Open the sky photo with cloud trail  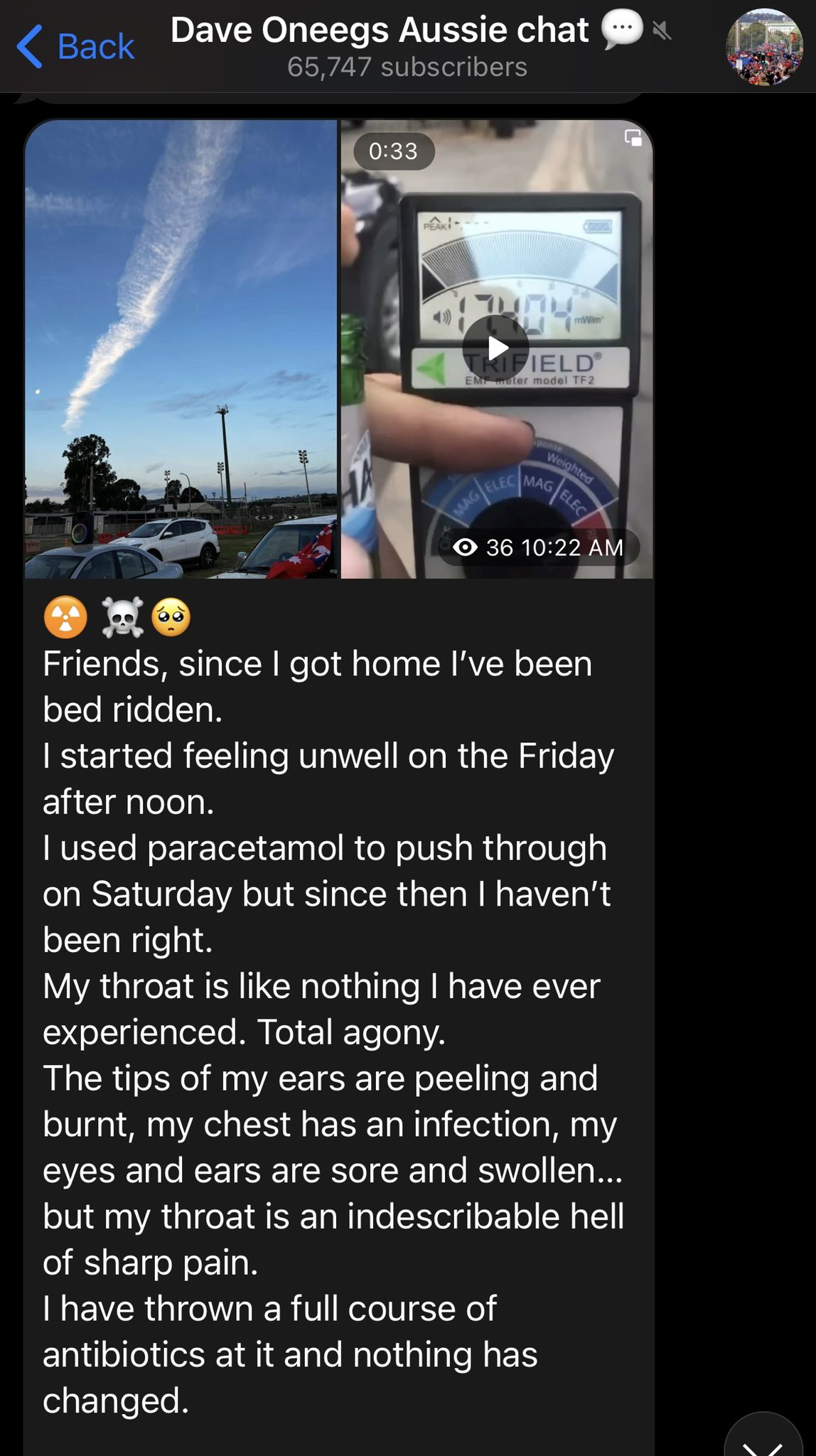tap(181, 348)
